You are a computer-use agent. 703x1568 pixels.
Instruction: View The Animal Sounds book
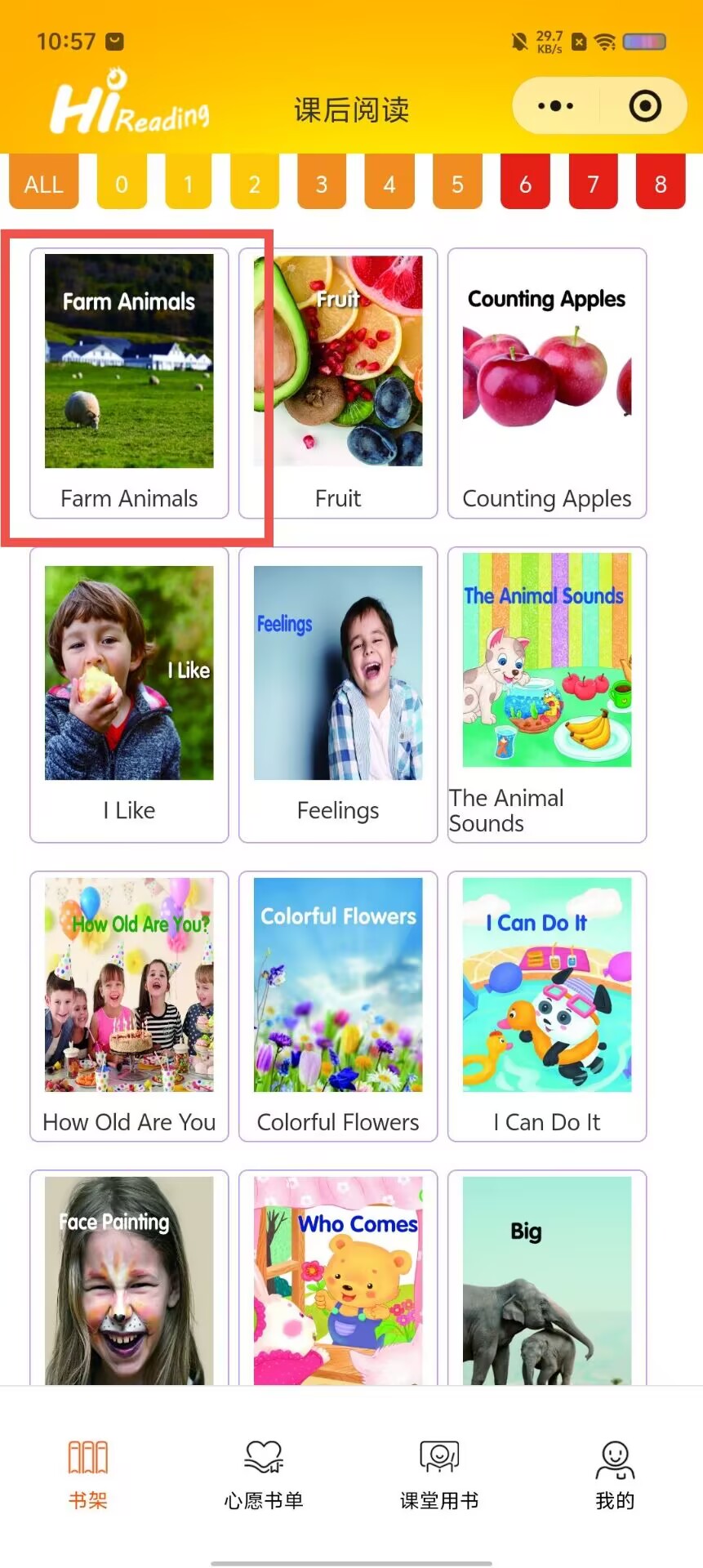[547, 694]
